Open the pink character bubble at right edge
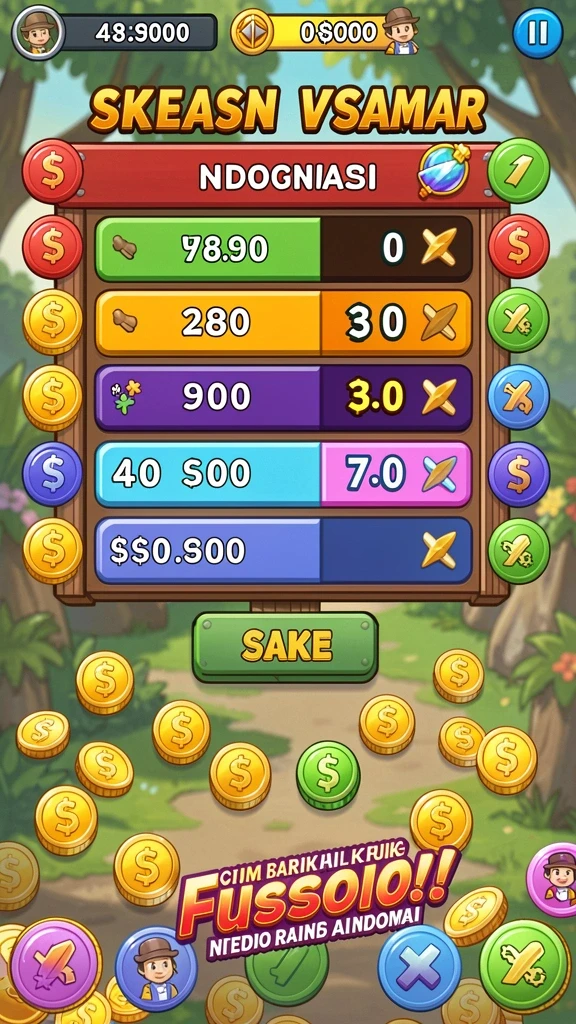 552,879
